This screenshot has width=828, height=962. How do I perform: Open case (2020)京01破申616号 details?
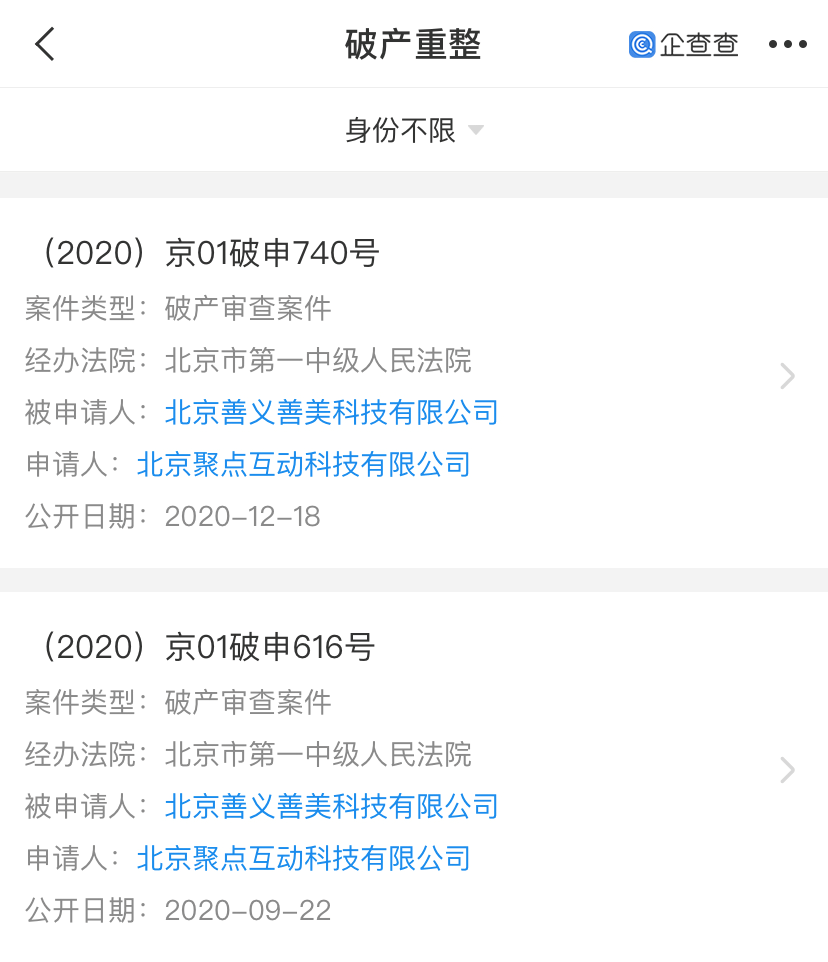(787, 769)
